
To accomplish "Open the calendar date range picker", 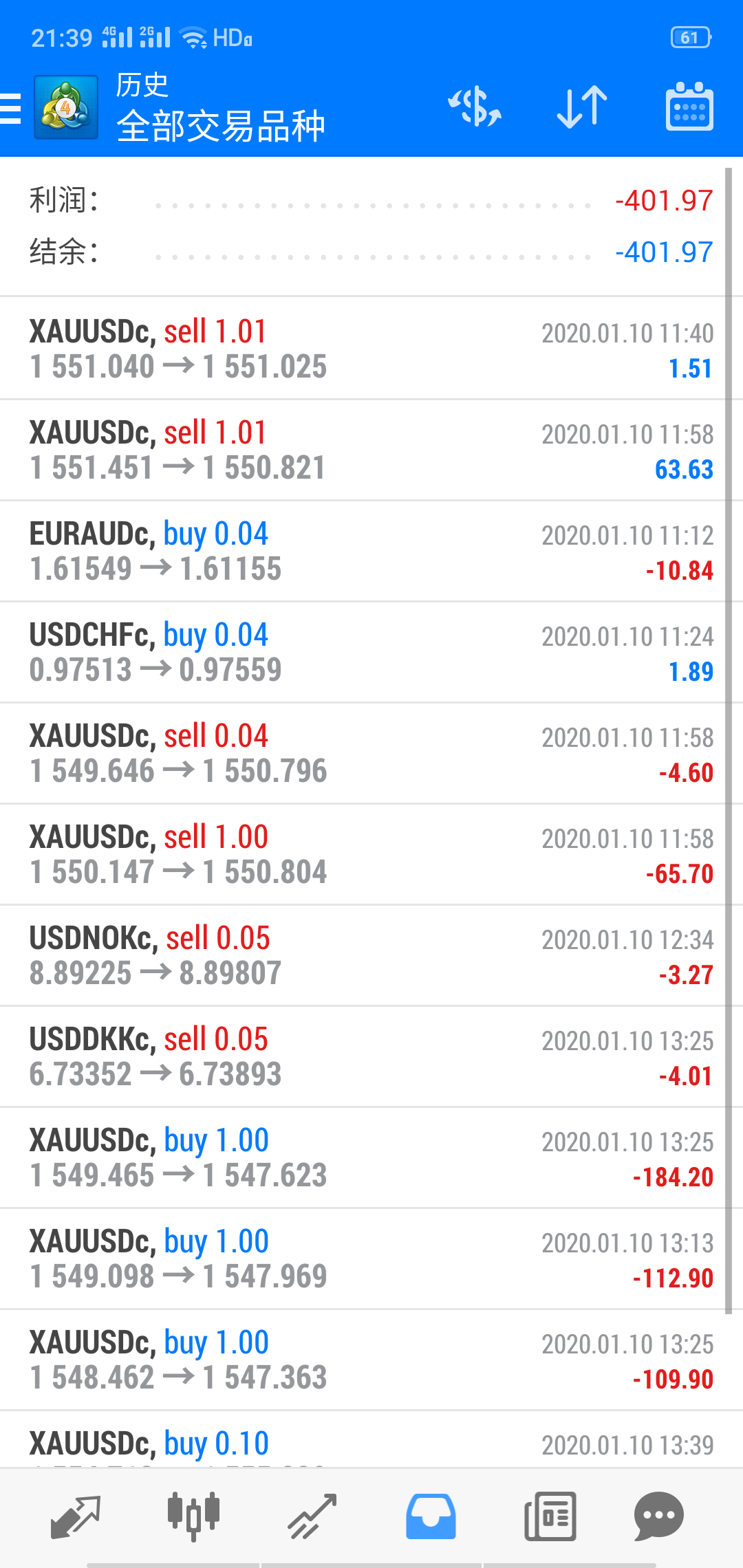I will (x=689, y=107).
